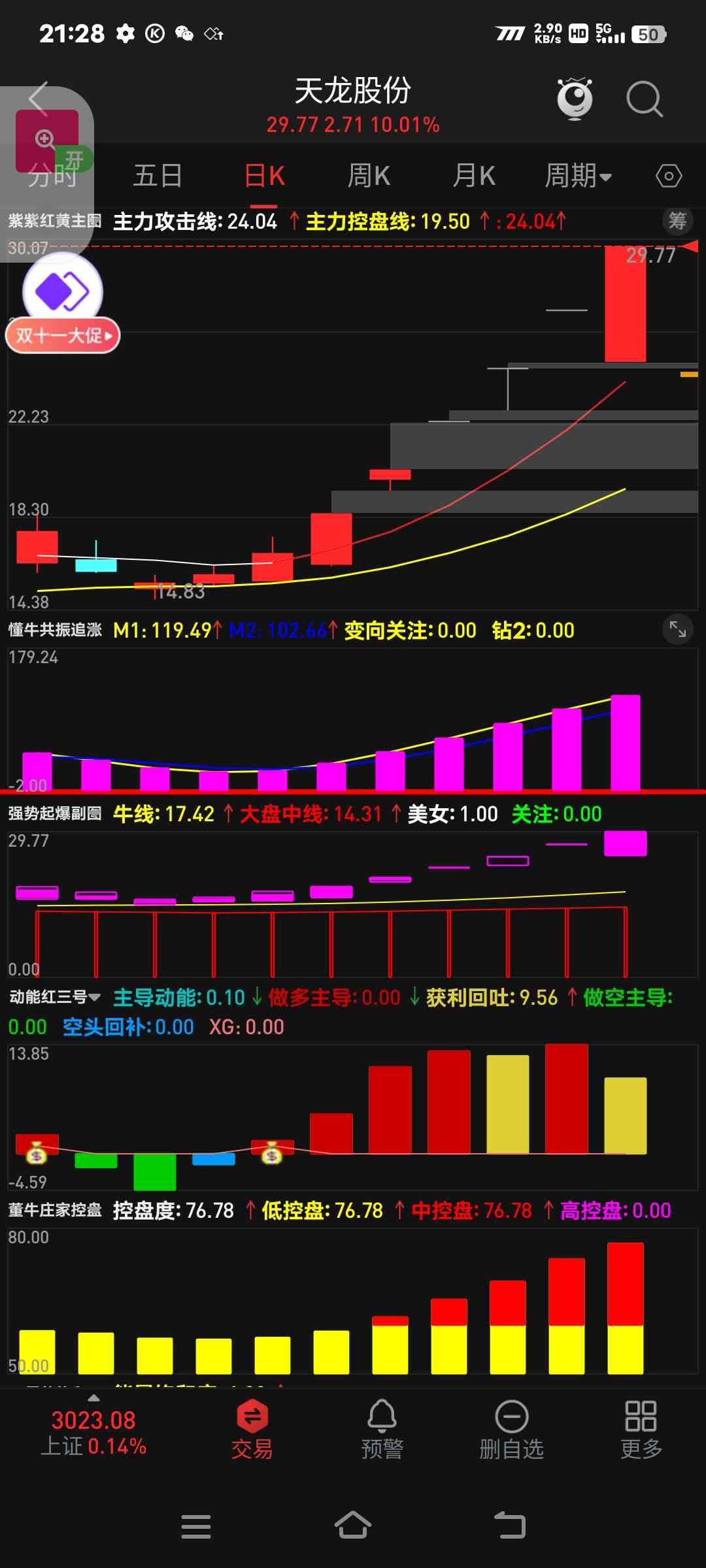Open the 双十一大促 promotion banner
This screenshot has height=1568, width=706.
(63, 336)
